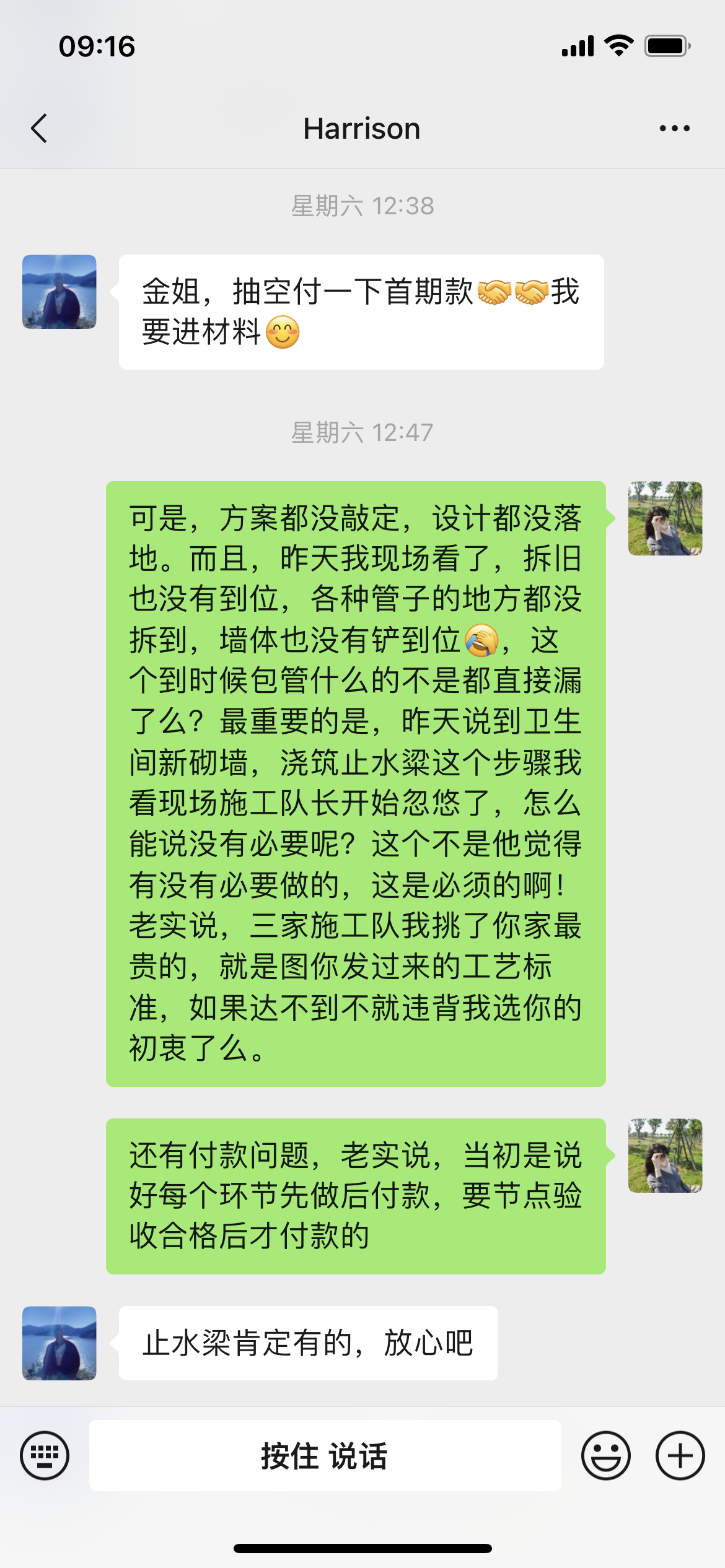View Harrison's profile from the 止水梁 message avatar
This screenshot has height=1568, width=725.
click(x=59, y=1343)
